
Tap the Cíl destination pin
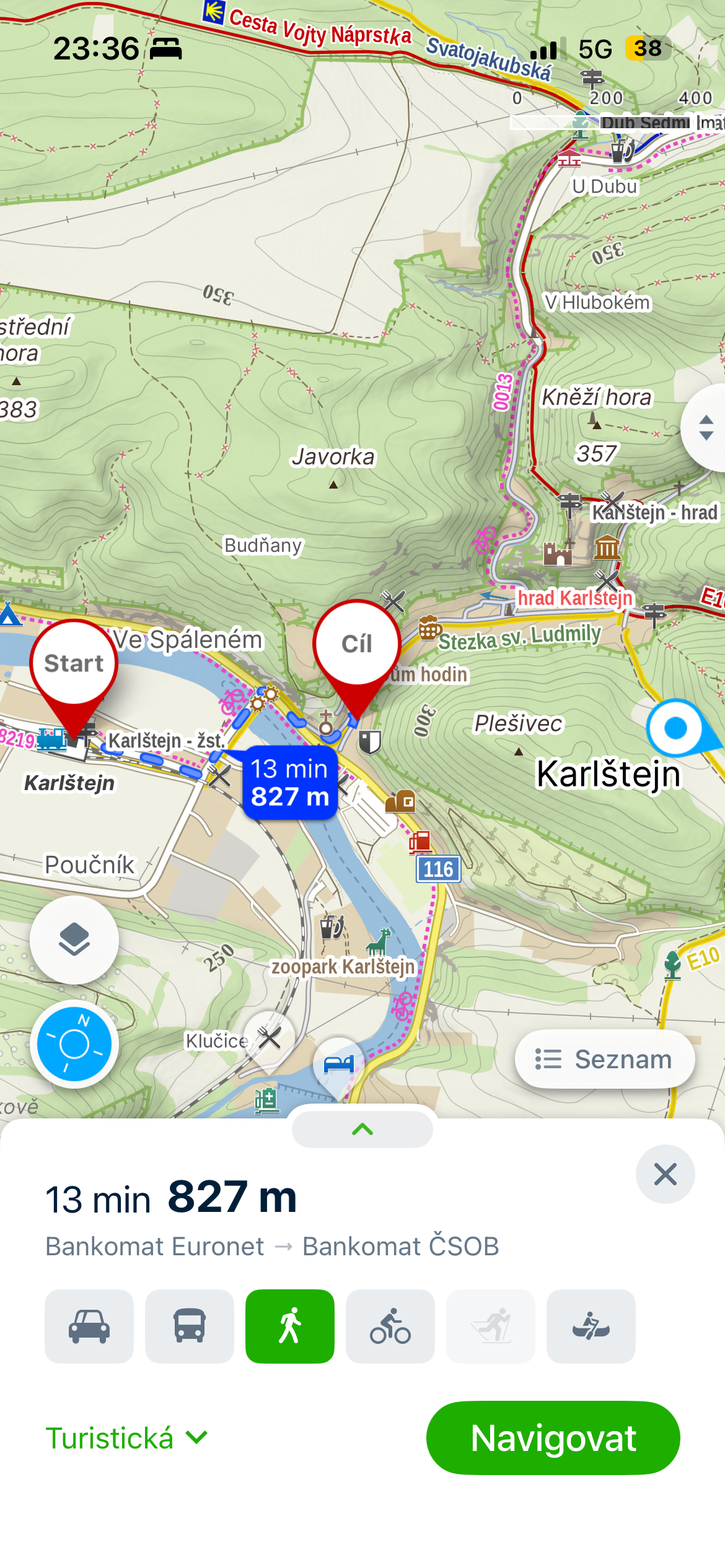(356, 645)
